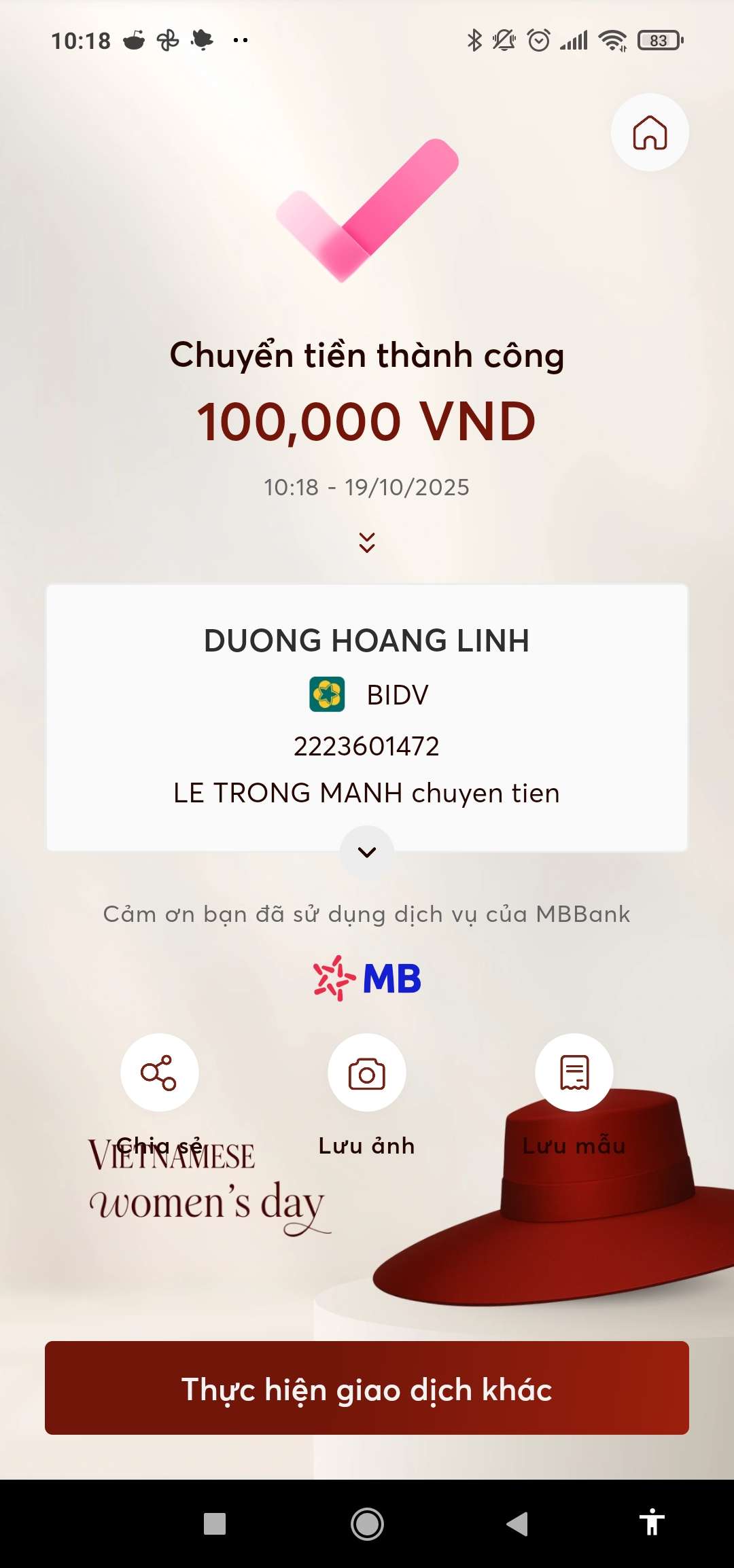The height and width of the screenshot is (1568, 734).
Task: Save transfer template (Lưu mẫu)
Action: point(574,1073)
